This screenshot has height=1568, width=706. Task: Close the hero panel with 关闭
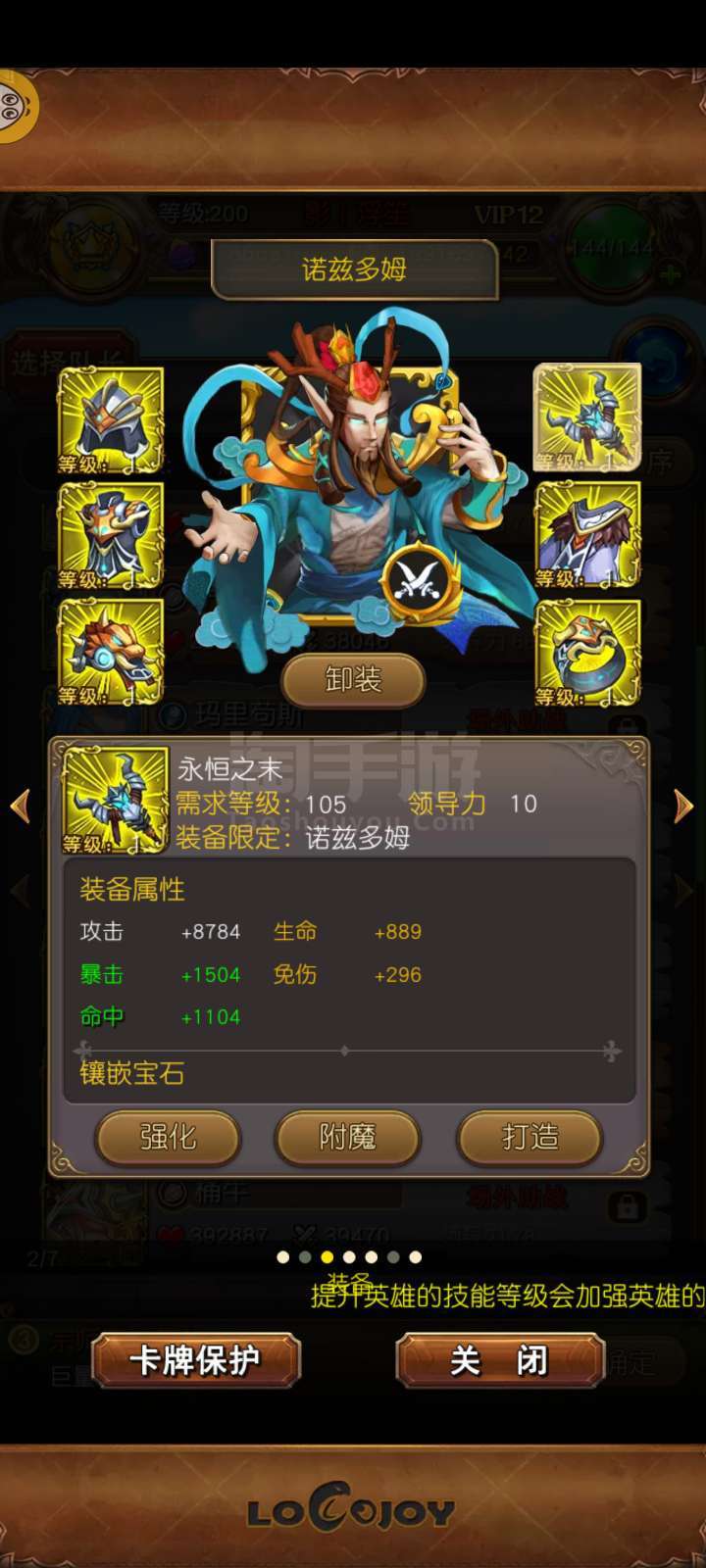pos(500,1360)
